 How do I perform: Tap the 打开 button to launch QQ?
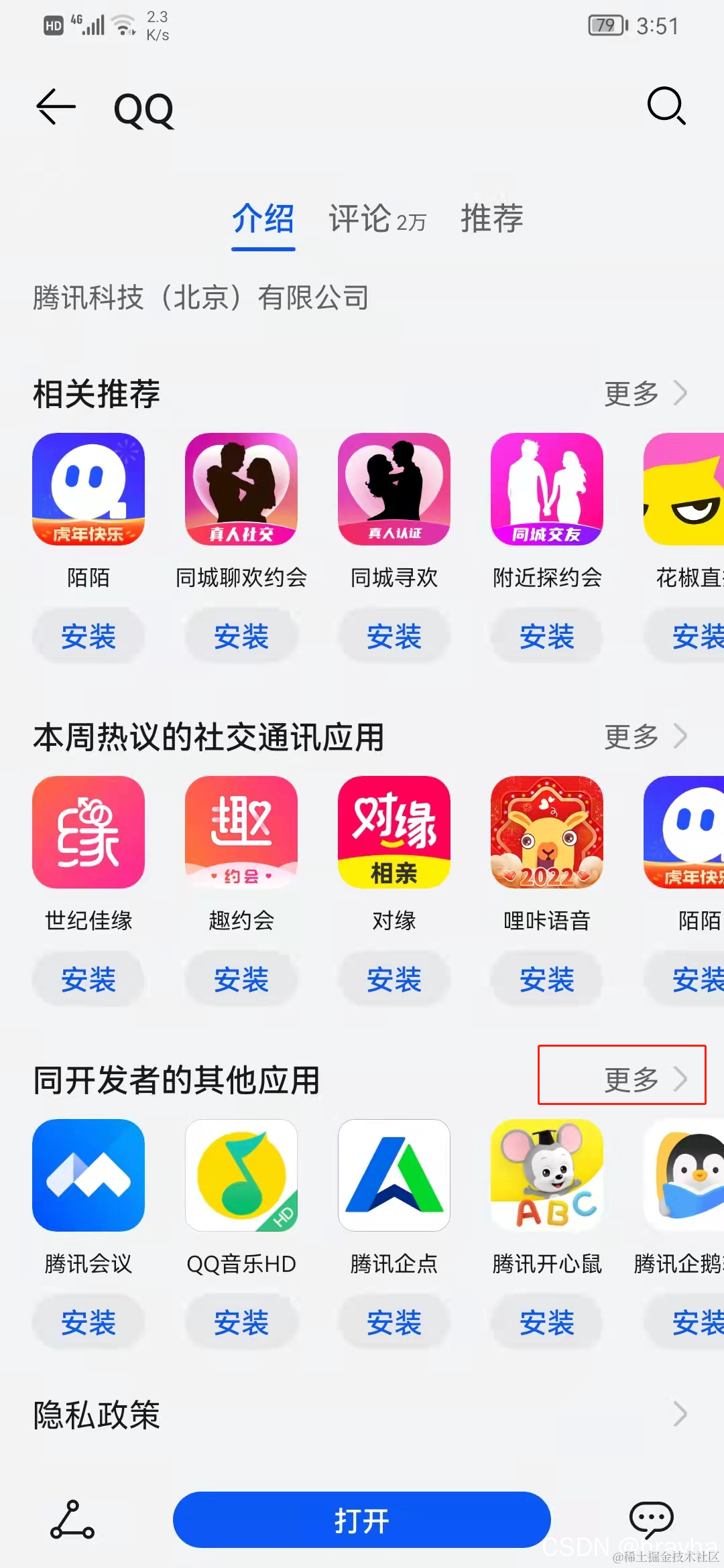click(362, 1520)
